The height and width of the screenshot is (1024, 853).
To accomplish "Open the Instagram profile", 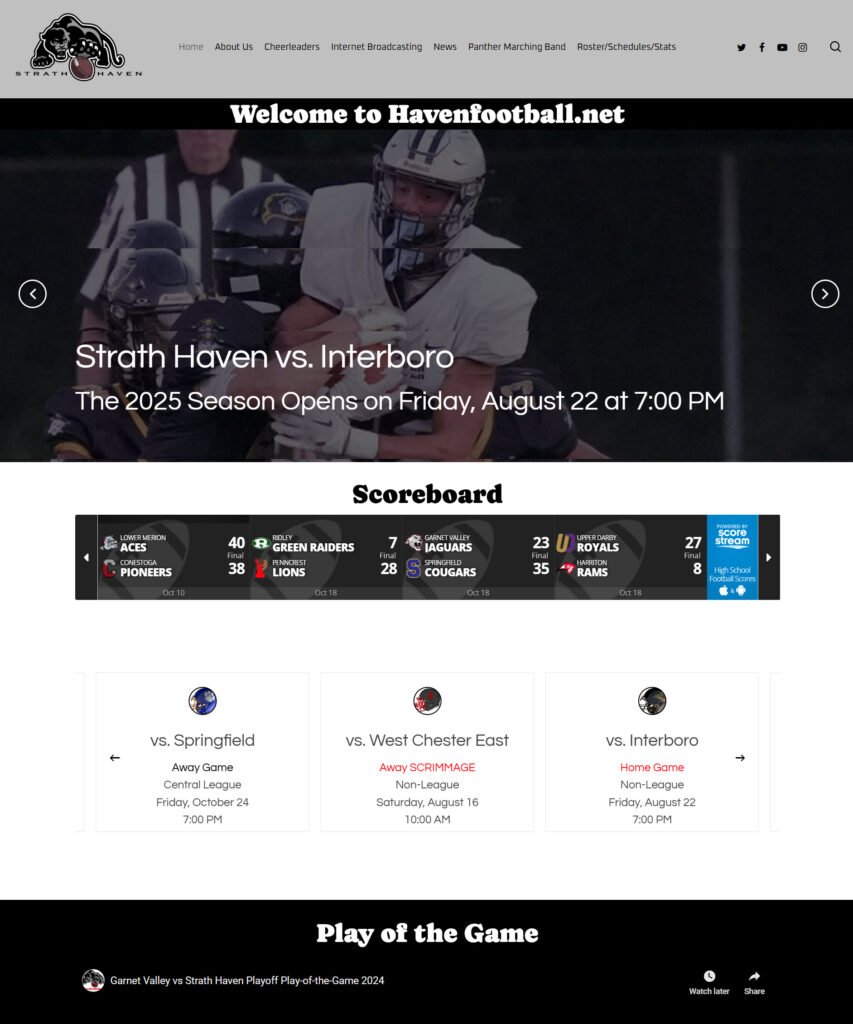I will (802, 47).
